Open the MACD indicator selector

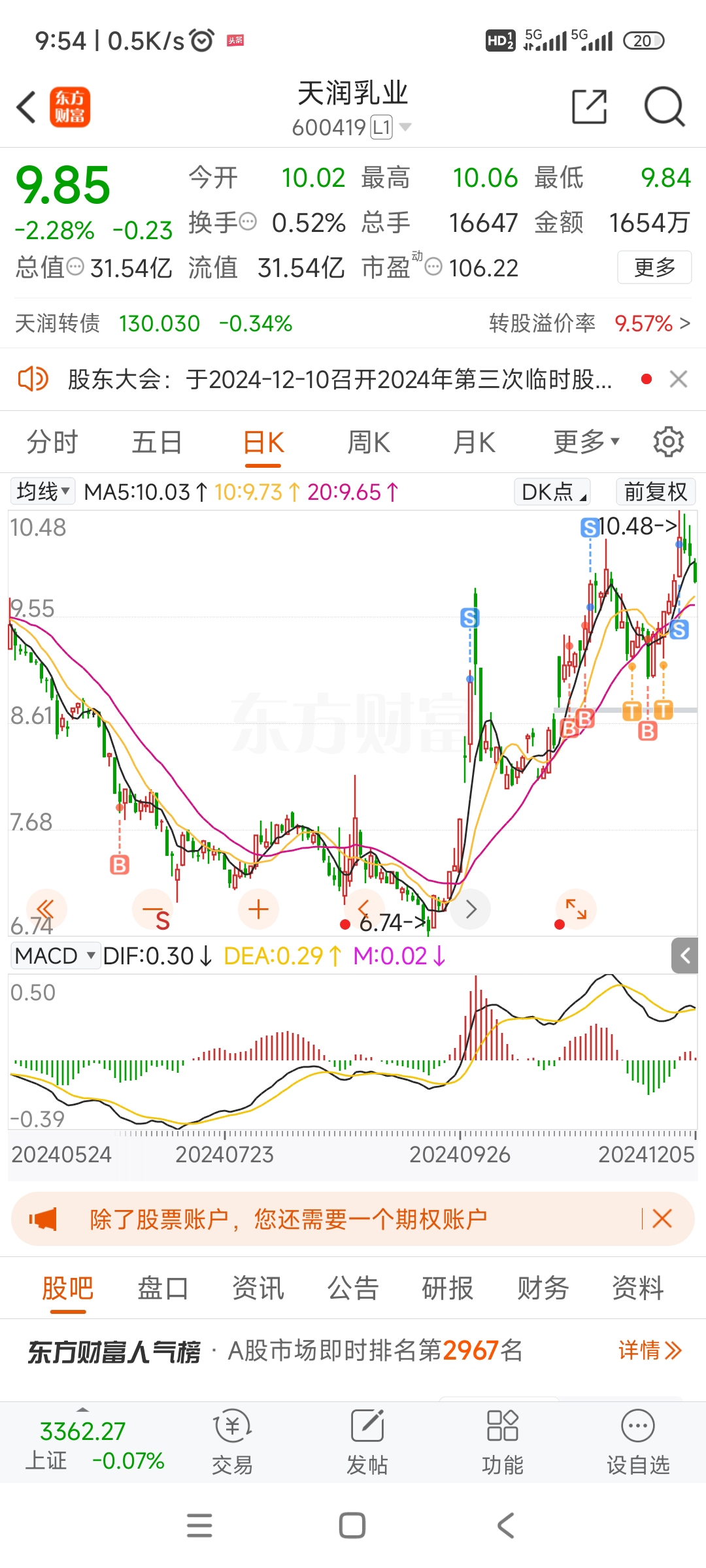pyautogui.click(x=55, y=956)
